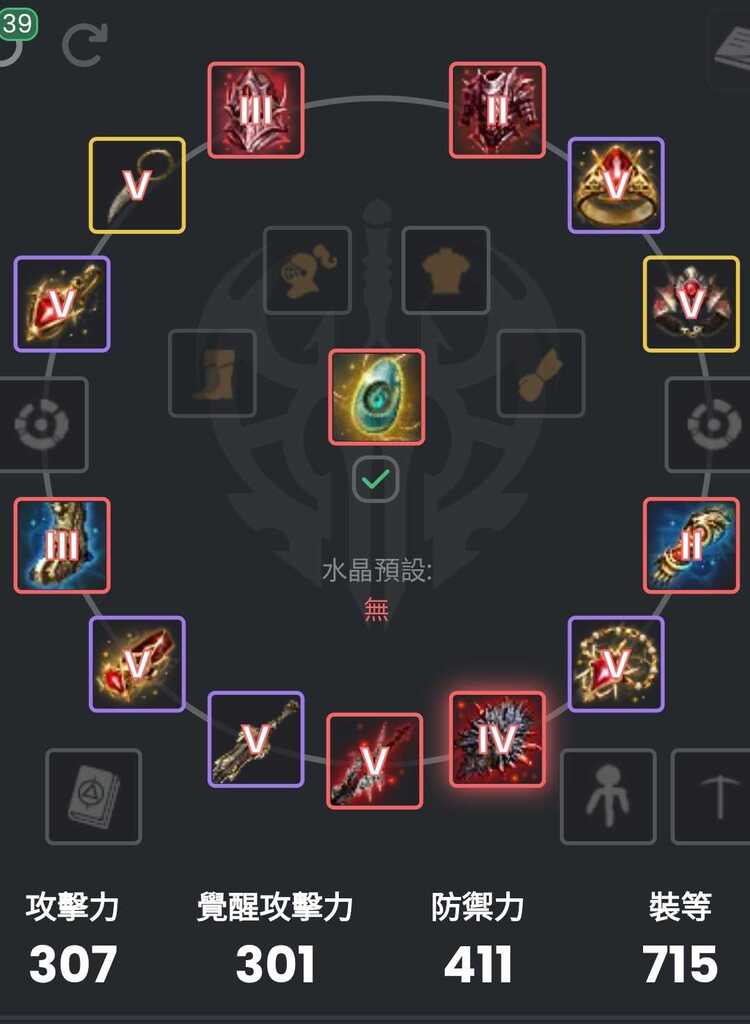Image resolution: width=750 pixels, height=1024 pixels.
Task: Open the empty costume gloves slot
Action: (540, 373)
